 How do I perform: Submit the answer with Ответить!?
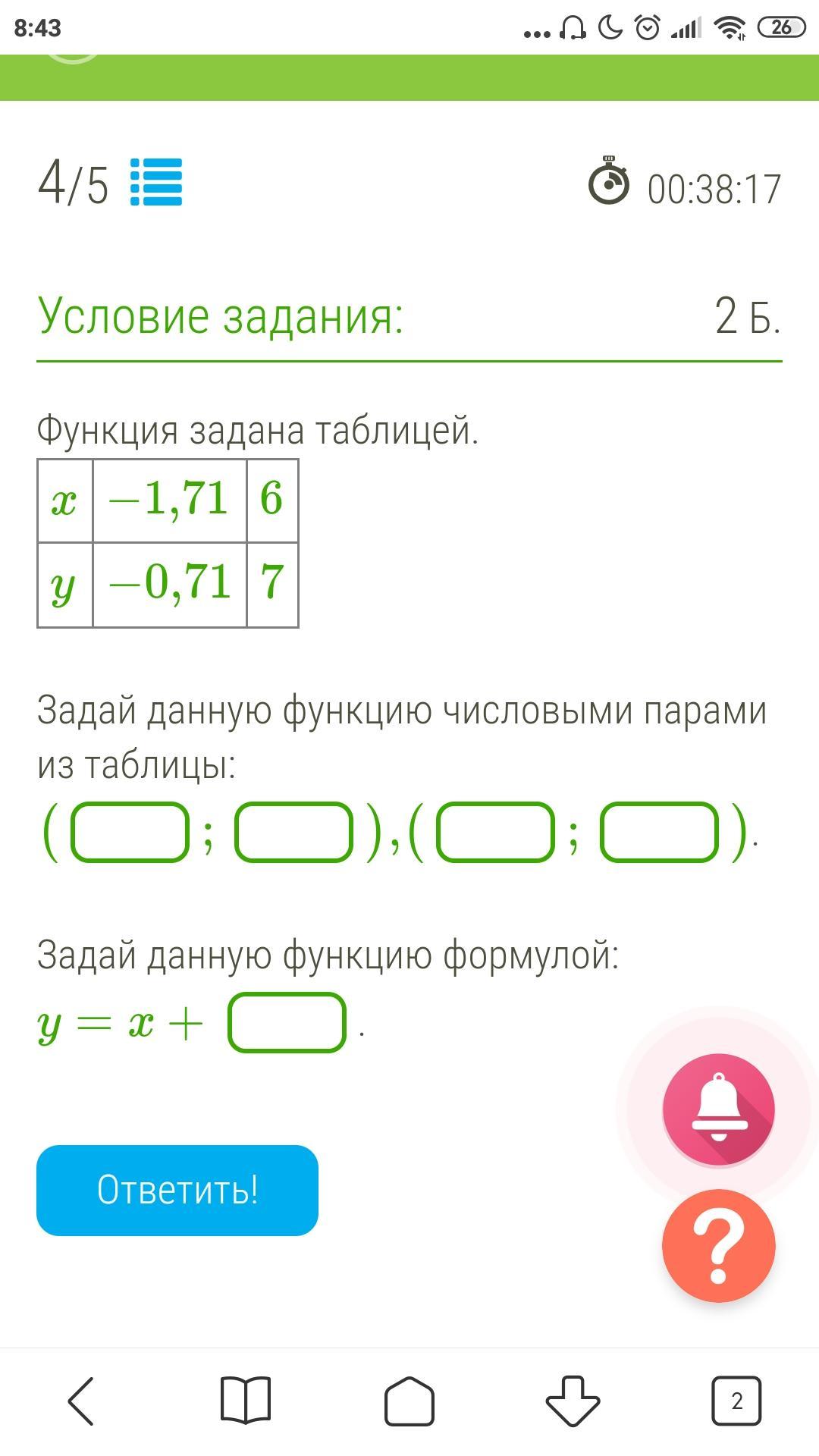[x=177, y=1190]
